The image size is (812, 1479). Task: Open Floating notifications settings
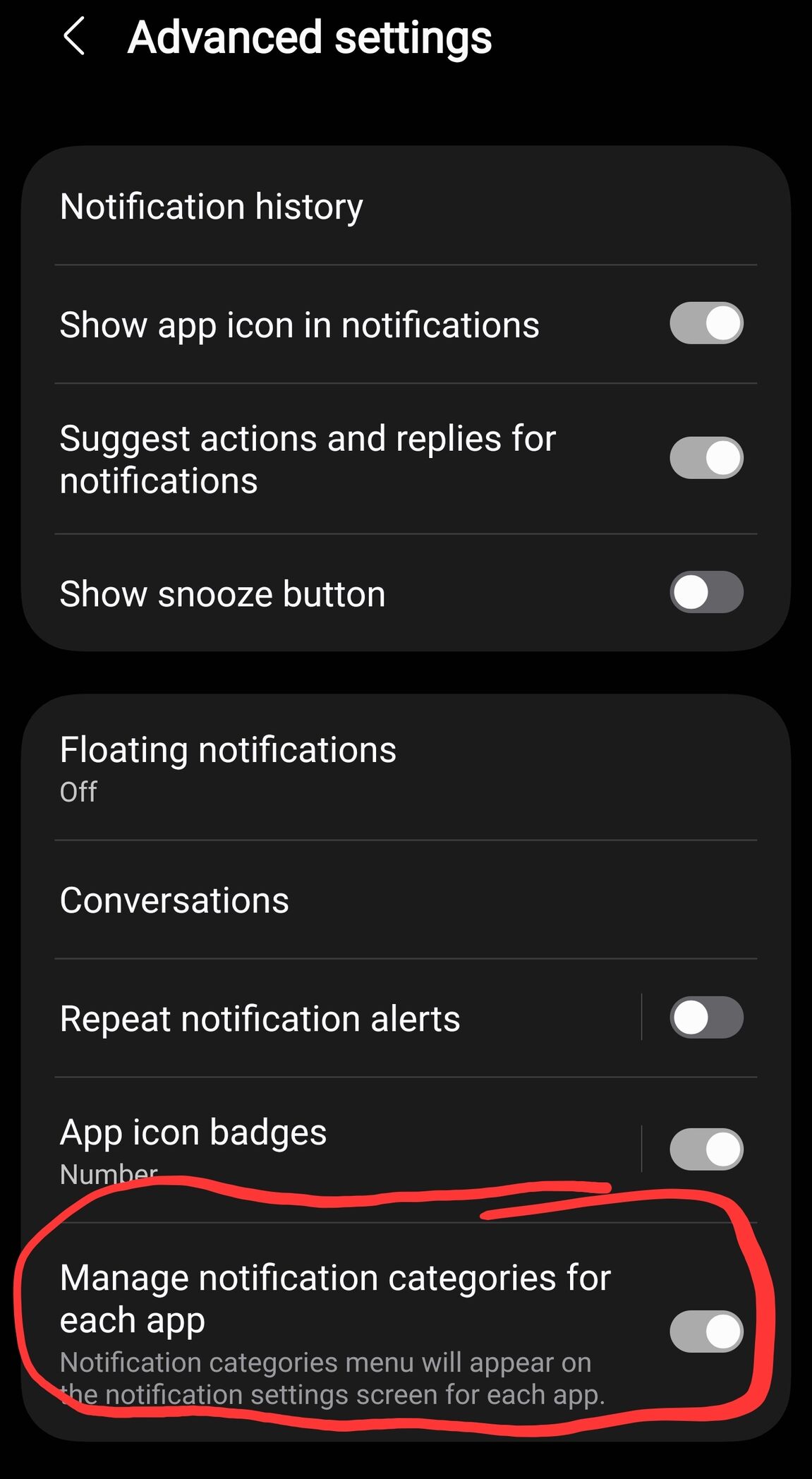point(228,768)
